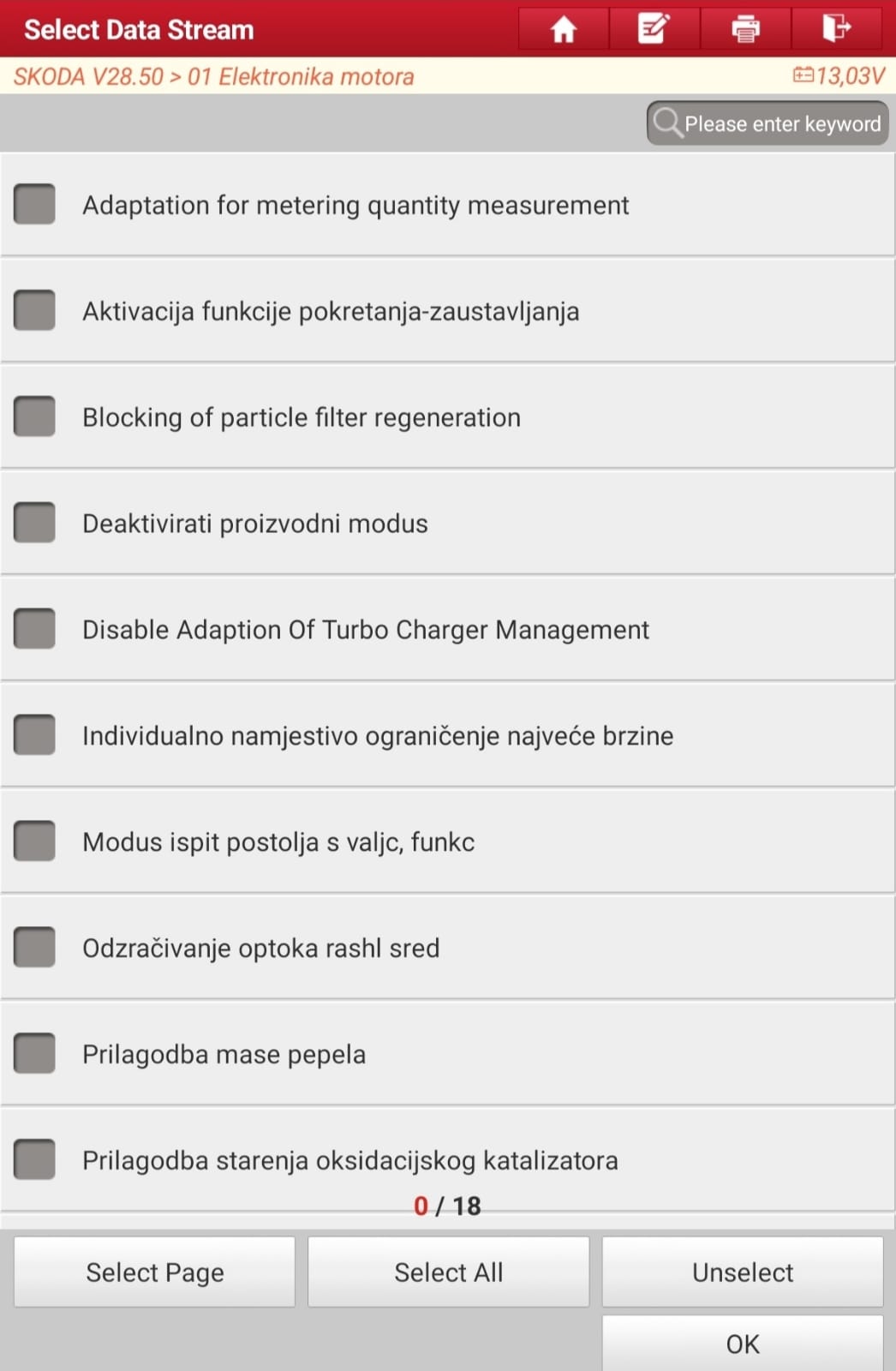The image size is (896, 1371).
Task: Tap the Unselect button
Action: [x=742, y=1272]
